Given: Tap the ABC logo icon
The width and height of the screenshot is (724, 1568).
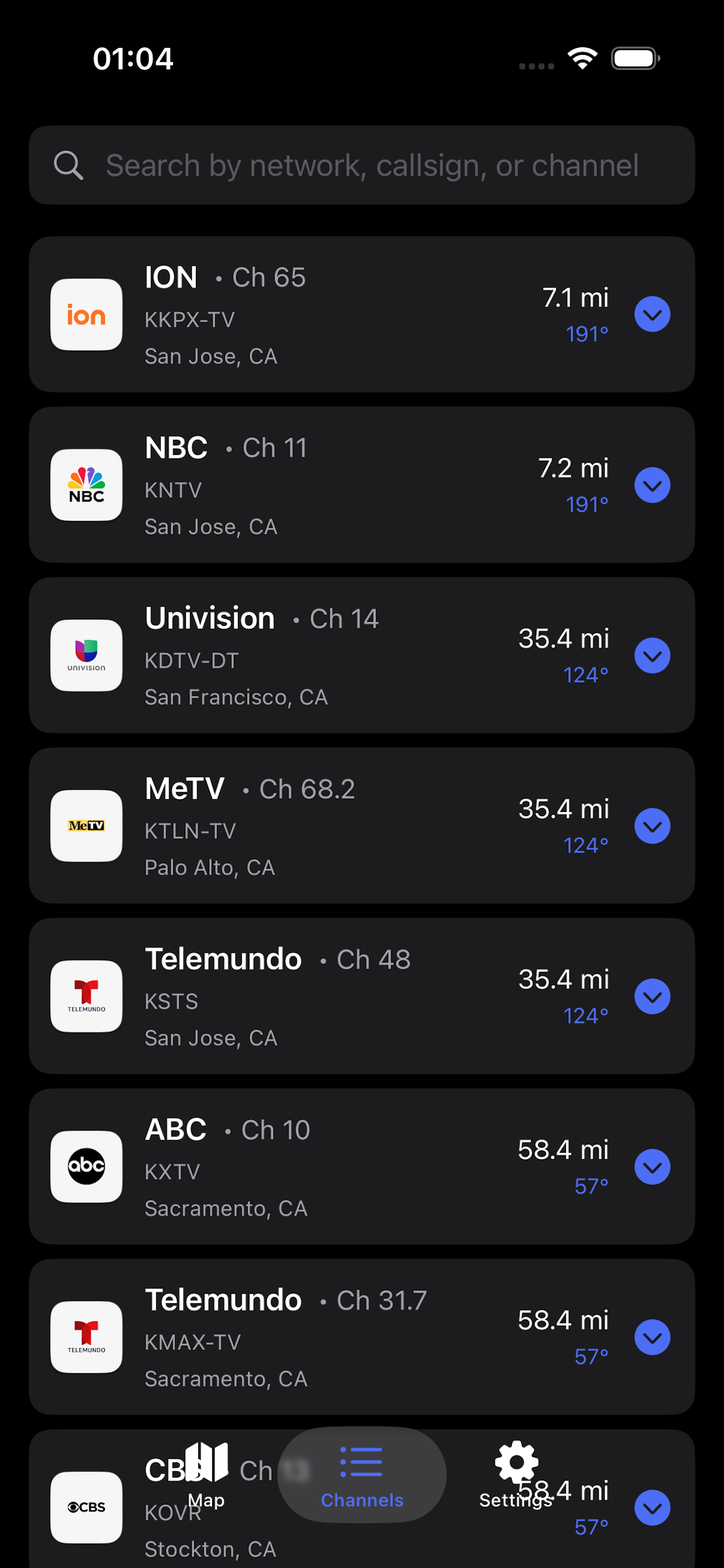Looking at the screenshot, I should 86,1167.
